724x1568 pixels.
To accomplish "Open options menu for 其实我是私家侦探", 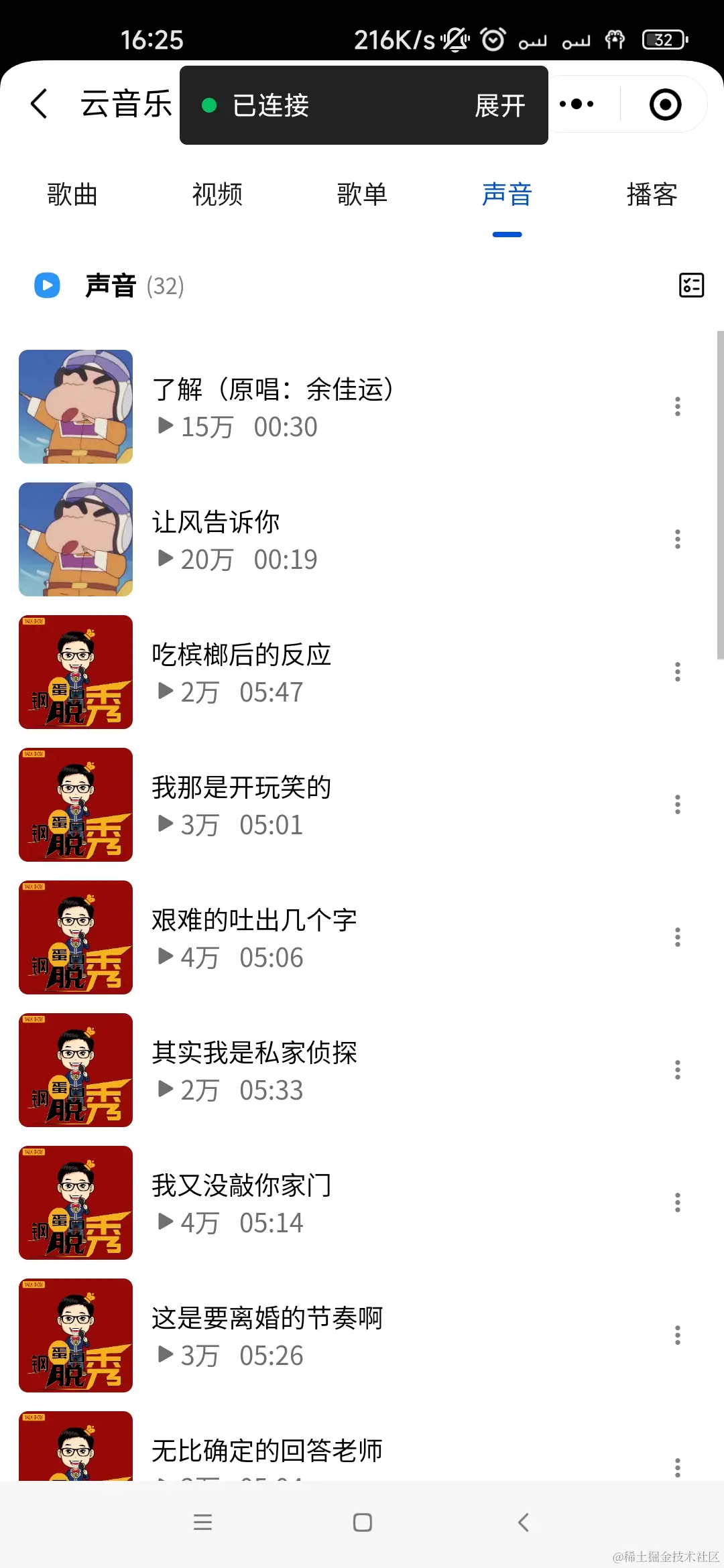I will tap(677, 1070).
